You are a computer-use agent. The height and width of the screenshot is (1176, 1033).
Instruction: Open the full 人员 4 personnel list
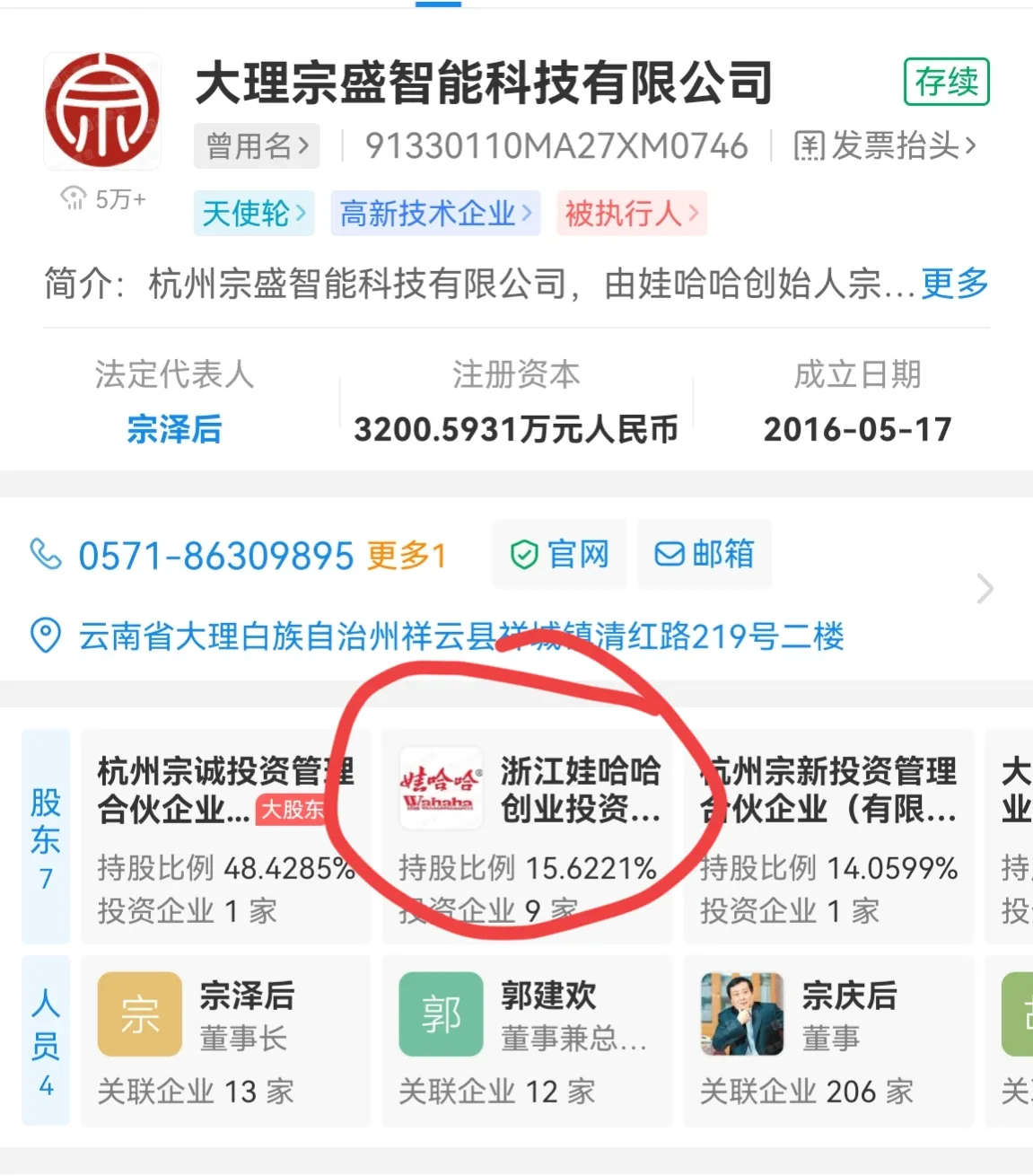click(x=46, y=1040)
